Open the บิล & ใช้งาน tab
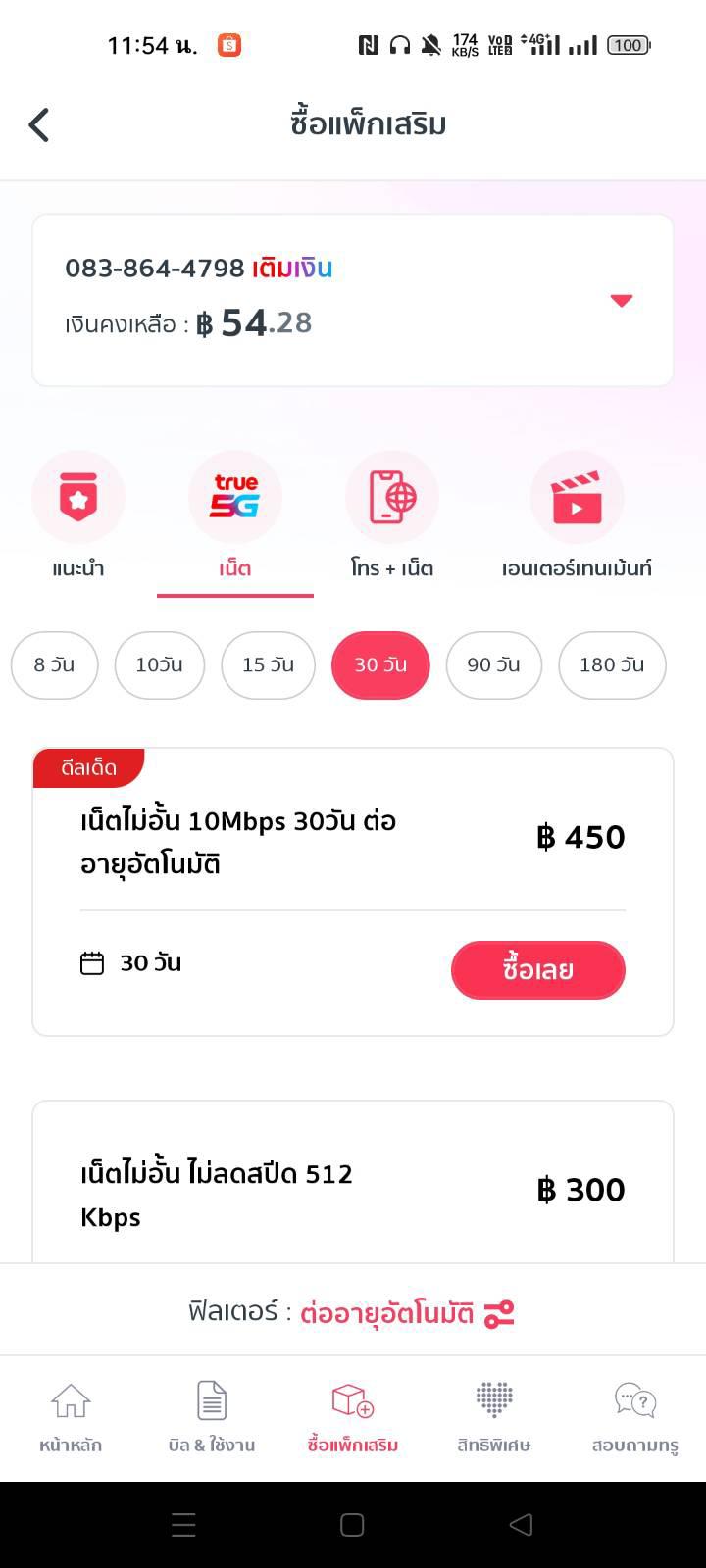Screen dimensions: 706x1568 click(212, 1417)
